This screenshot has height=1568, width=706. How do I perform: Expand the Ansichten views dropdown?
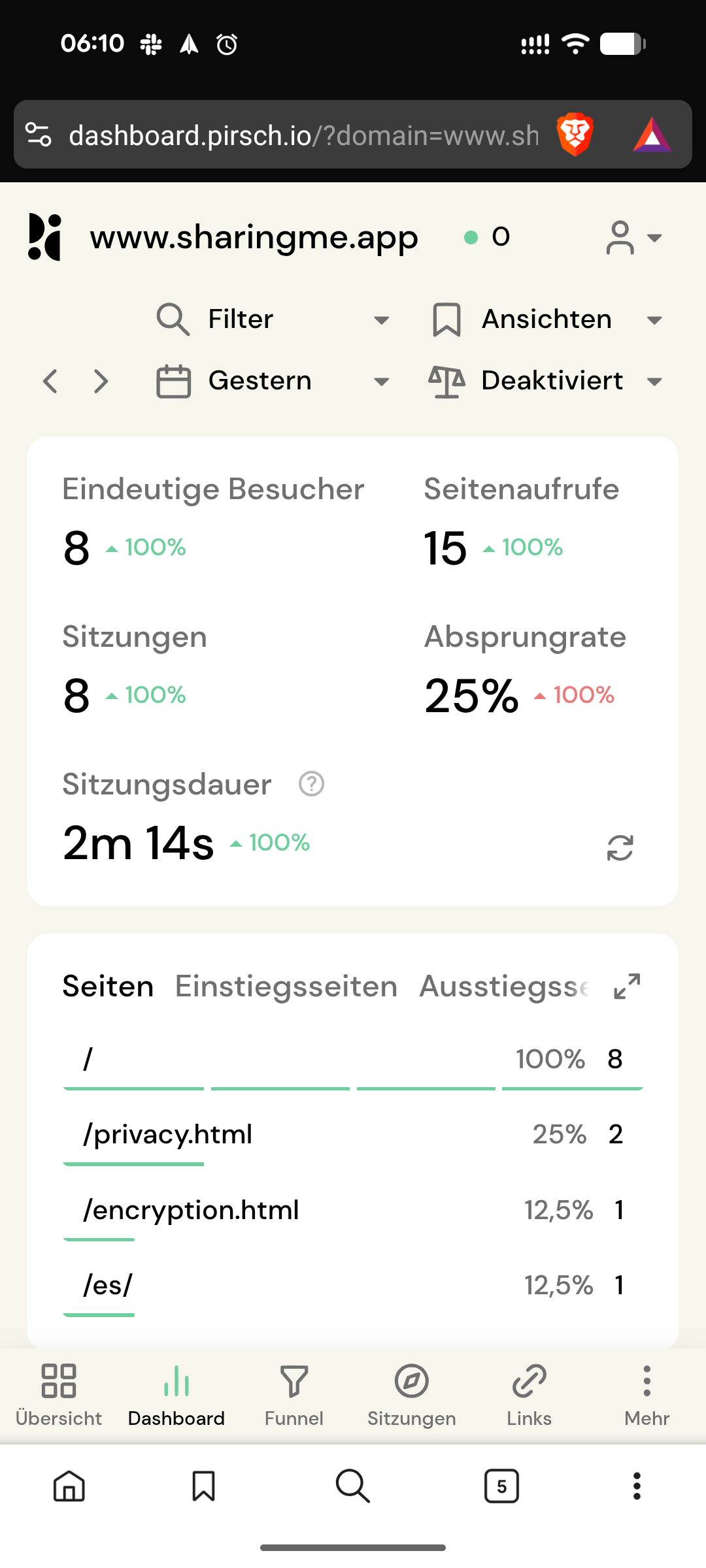tap(547, 319)
